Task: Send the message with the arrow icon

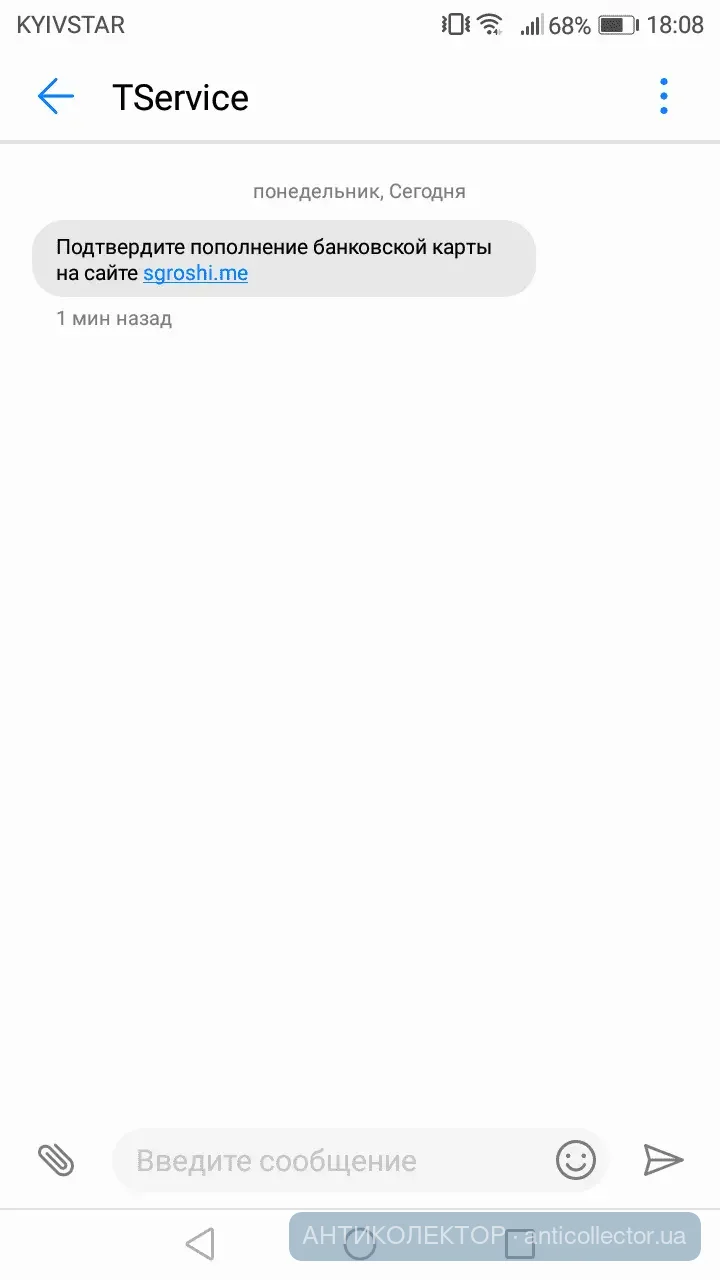Action: click(x=663, y=1160)
